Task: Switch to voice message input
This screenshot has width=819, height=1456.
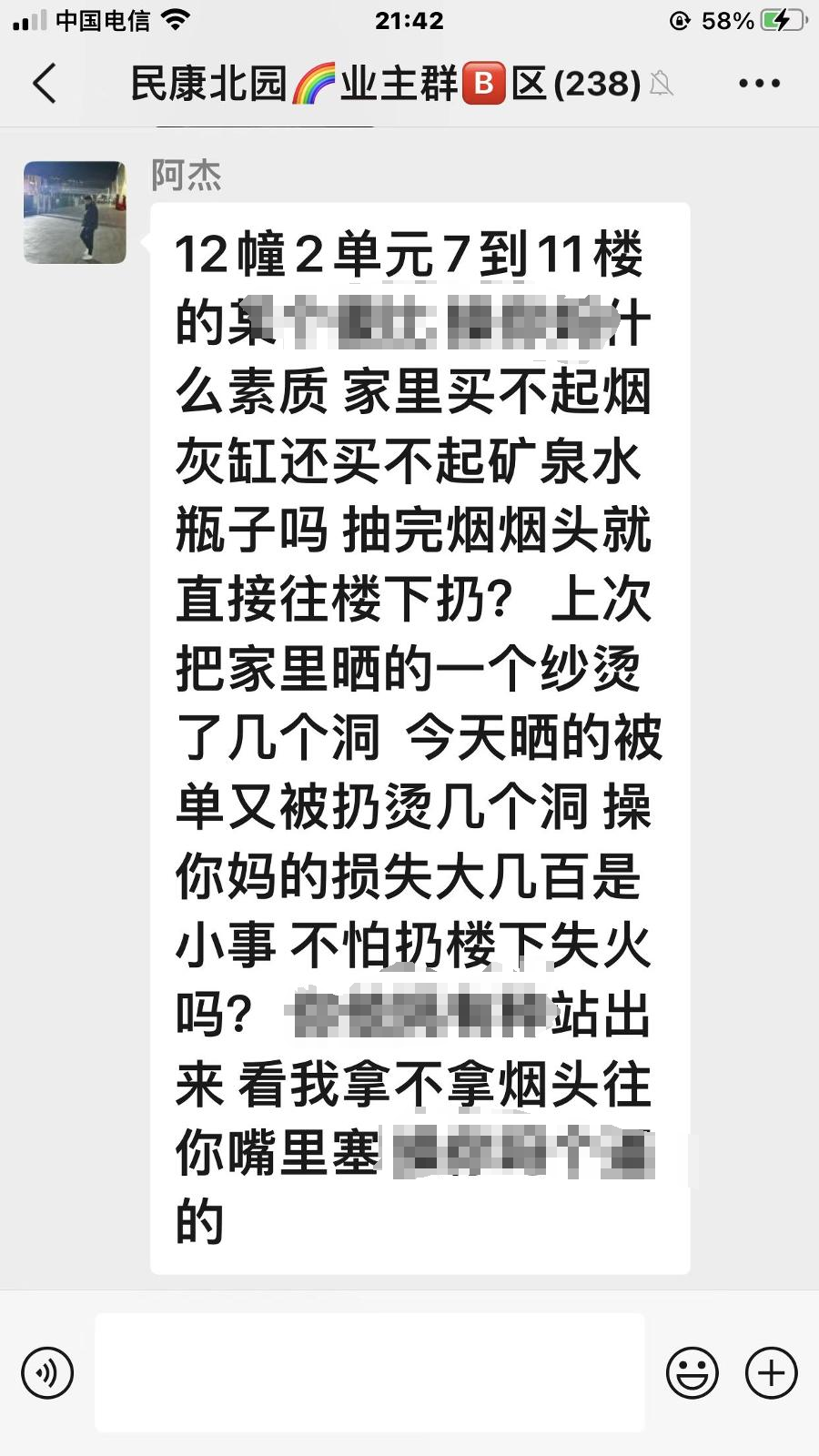Action: coord(47,1372)
